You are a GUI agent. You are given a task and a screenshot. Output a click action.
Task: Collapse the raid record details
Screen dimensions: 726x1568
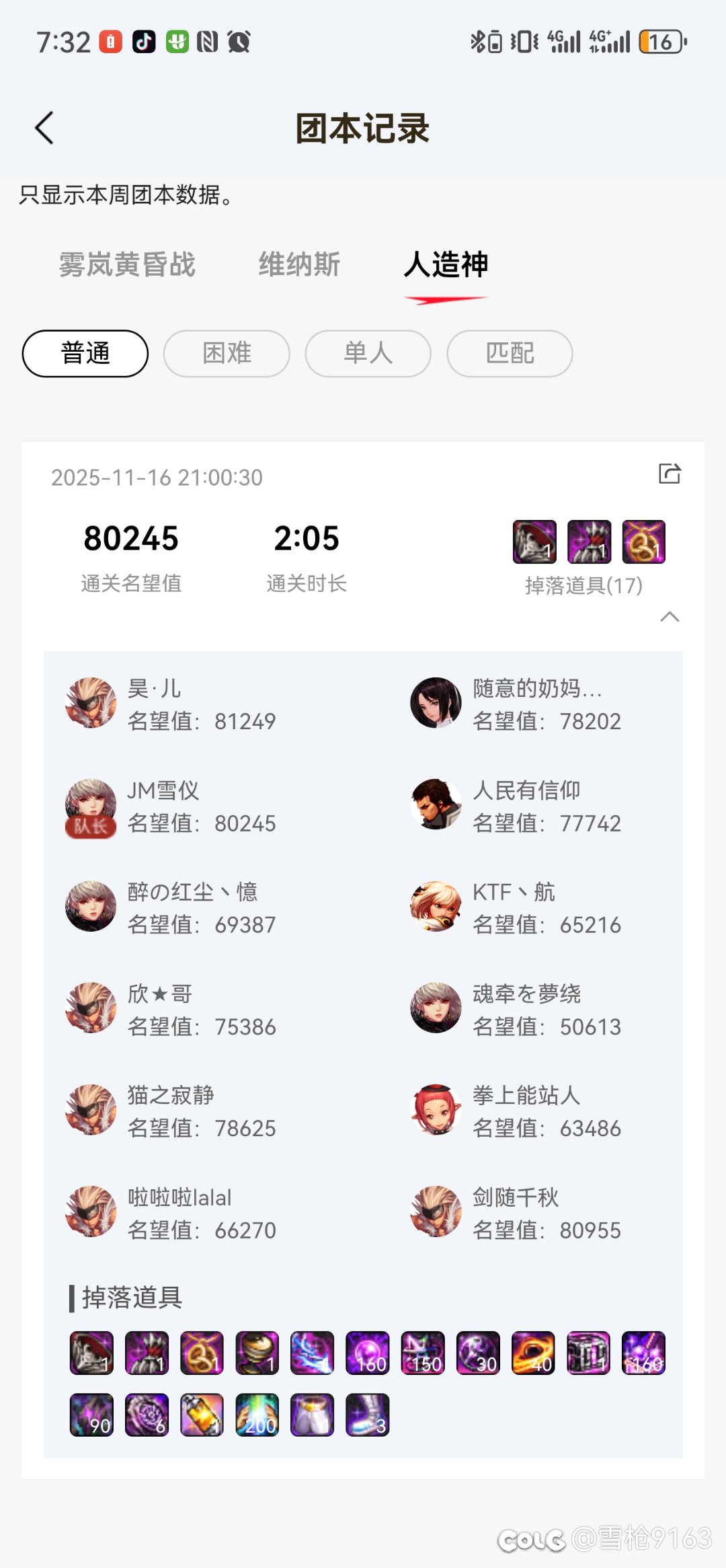pyautogui.click(x=670, y=617)
